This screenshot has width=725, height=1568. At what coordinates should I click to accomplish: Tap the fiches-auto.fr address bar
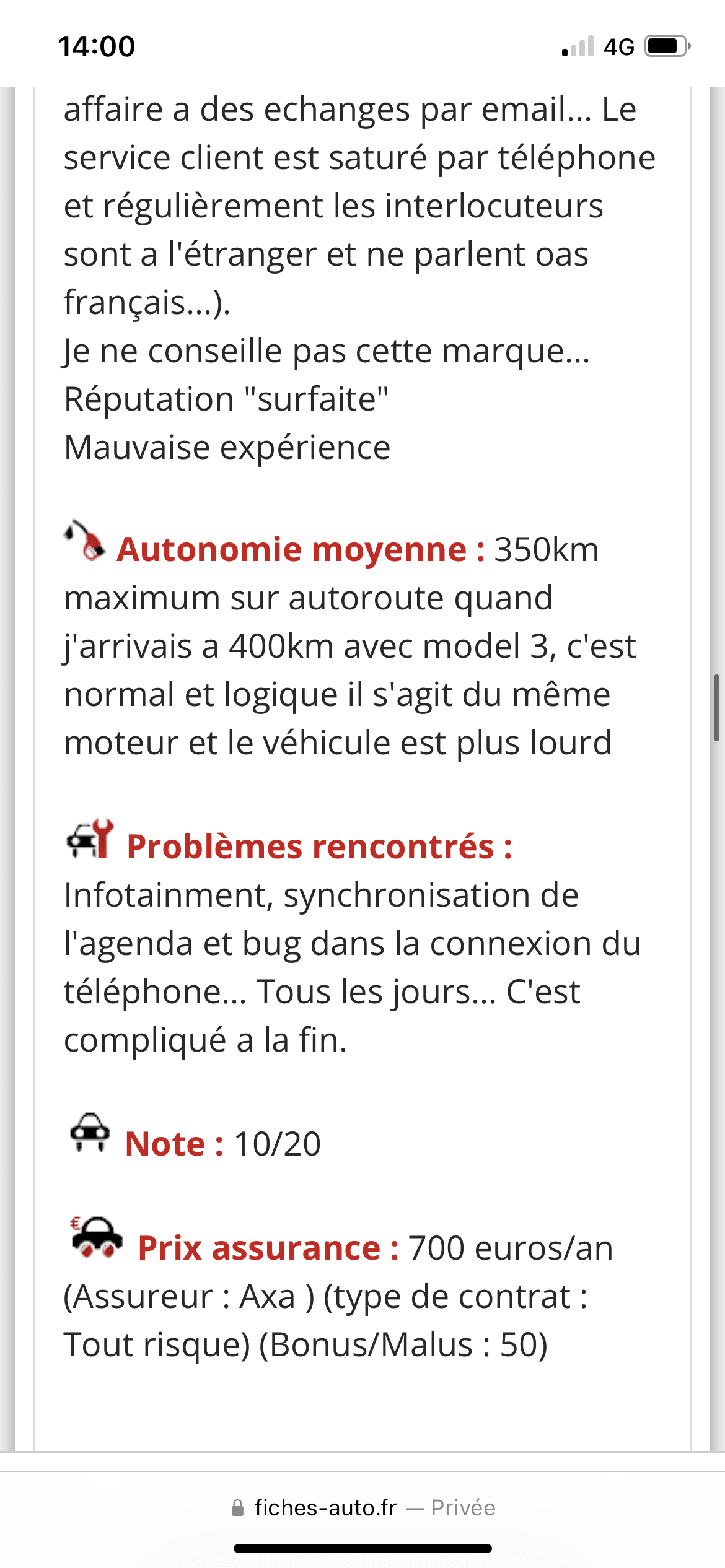[x=362, y=1508]
